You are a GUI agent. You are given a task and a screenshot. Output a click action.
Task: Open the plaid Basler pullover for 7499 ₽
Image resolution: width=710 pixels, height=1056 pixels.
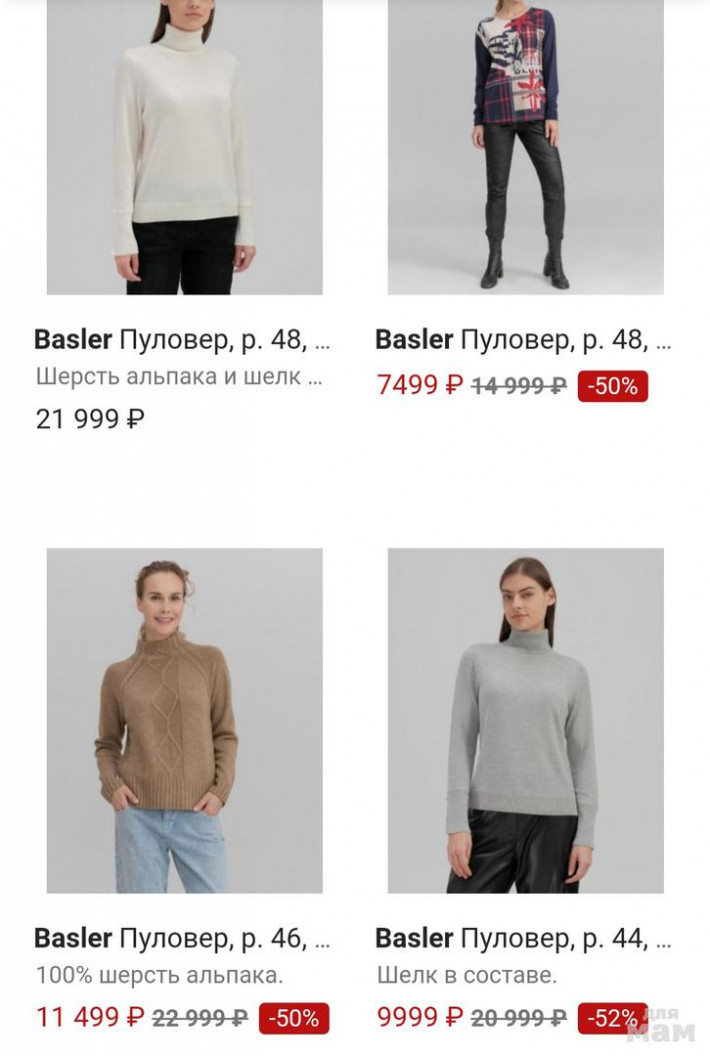click(x=525, y=150)
